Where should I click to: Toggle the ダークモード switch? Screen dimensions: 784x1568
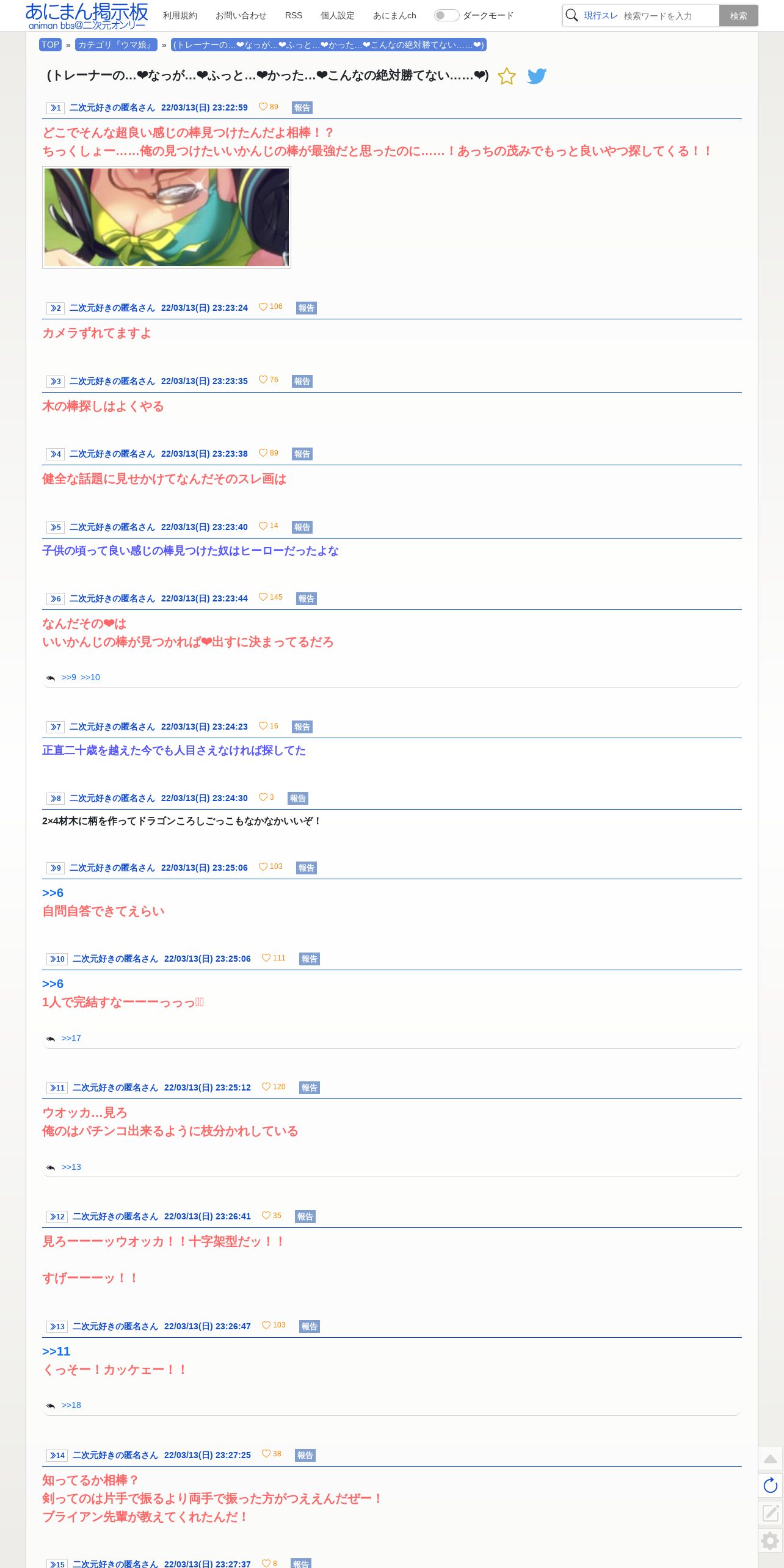[x=446, y=15]
